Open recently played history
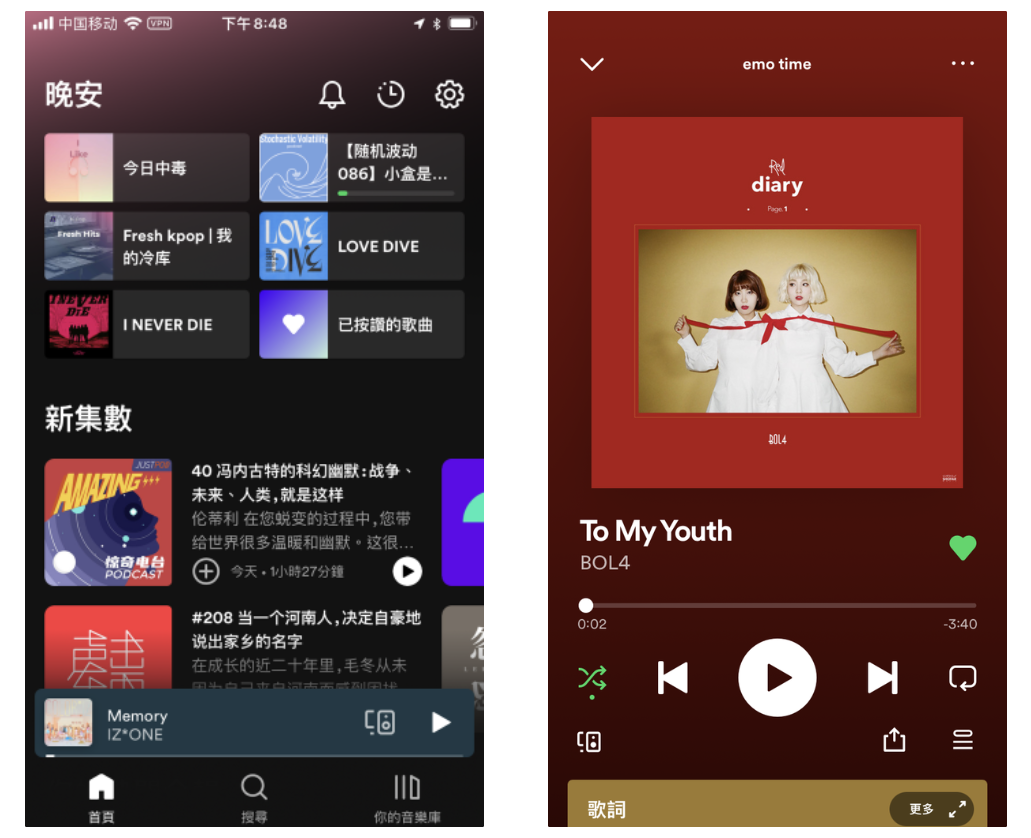The height and width of the screenshot is (838, 1031). (x=390, y=95)
